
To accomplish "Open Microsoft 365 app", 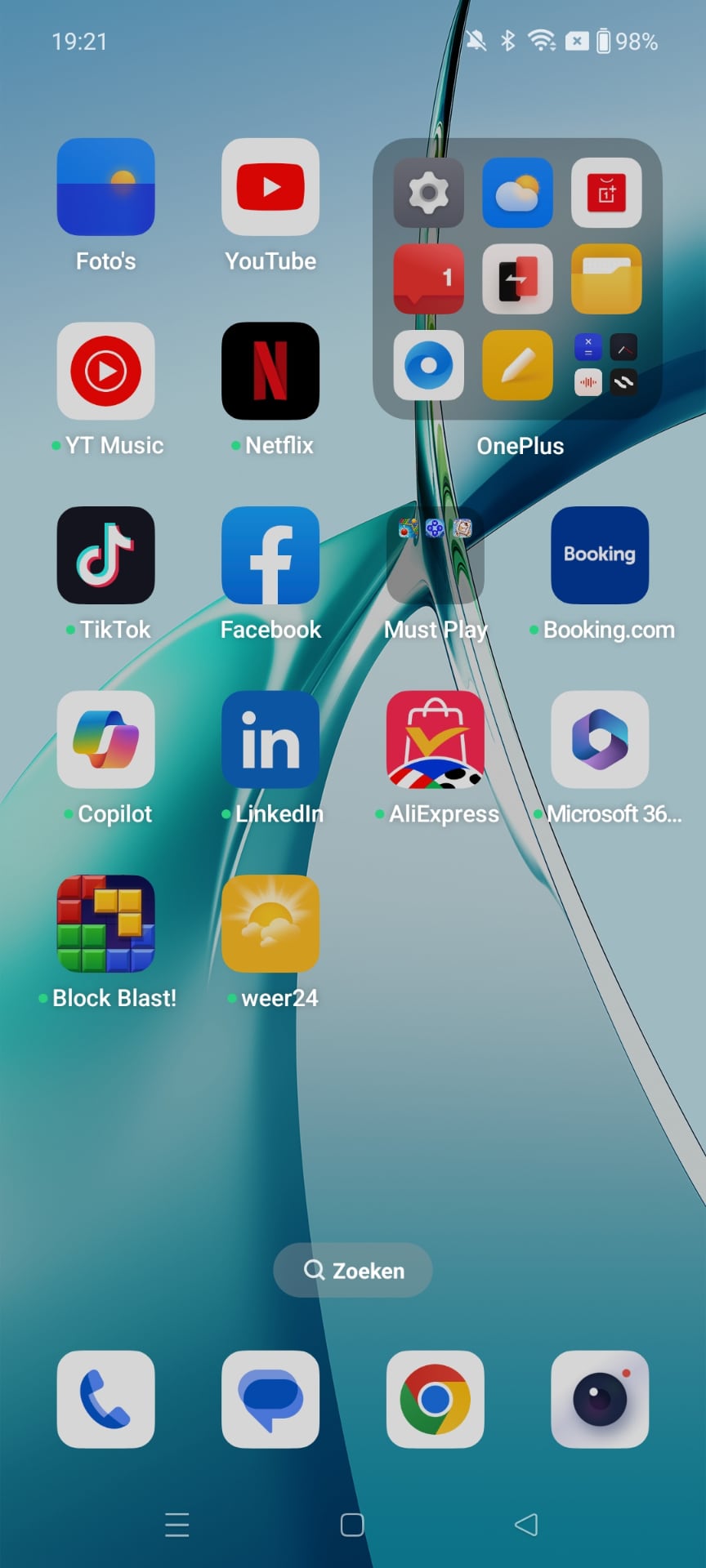I will (600, 740).
